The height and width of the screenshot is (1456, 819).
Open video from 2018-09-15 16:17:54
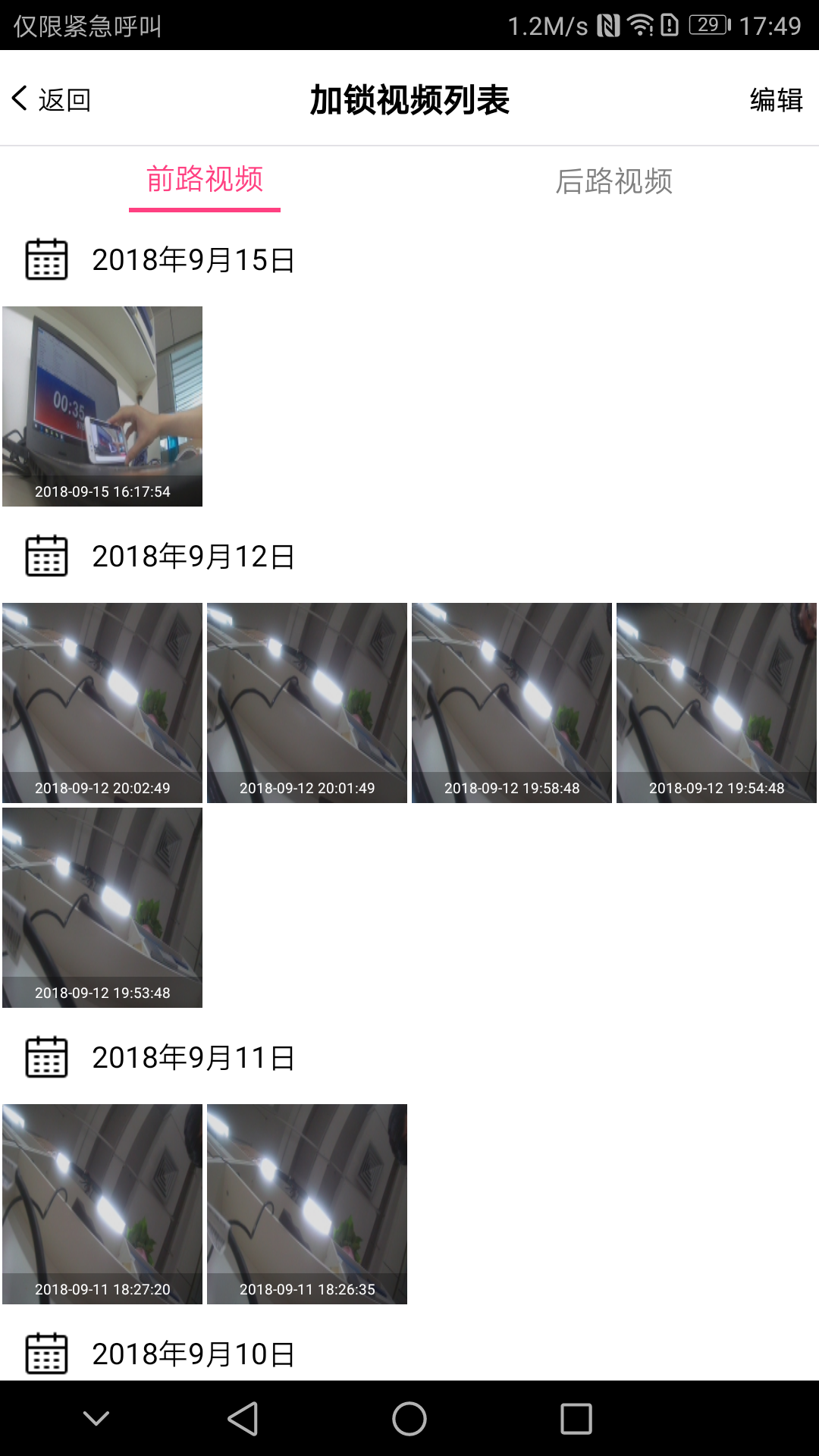point(102,406)
